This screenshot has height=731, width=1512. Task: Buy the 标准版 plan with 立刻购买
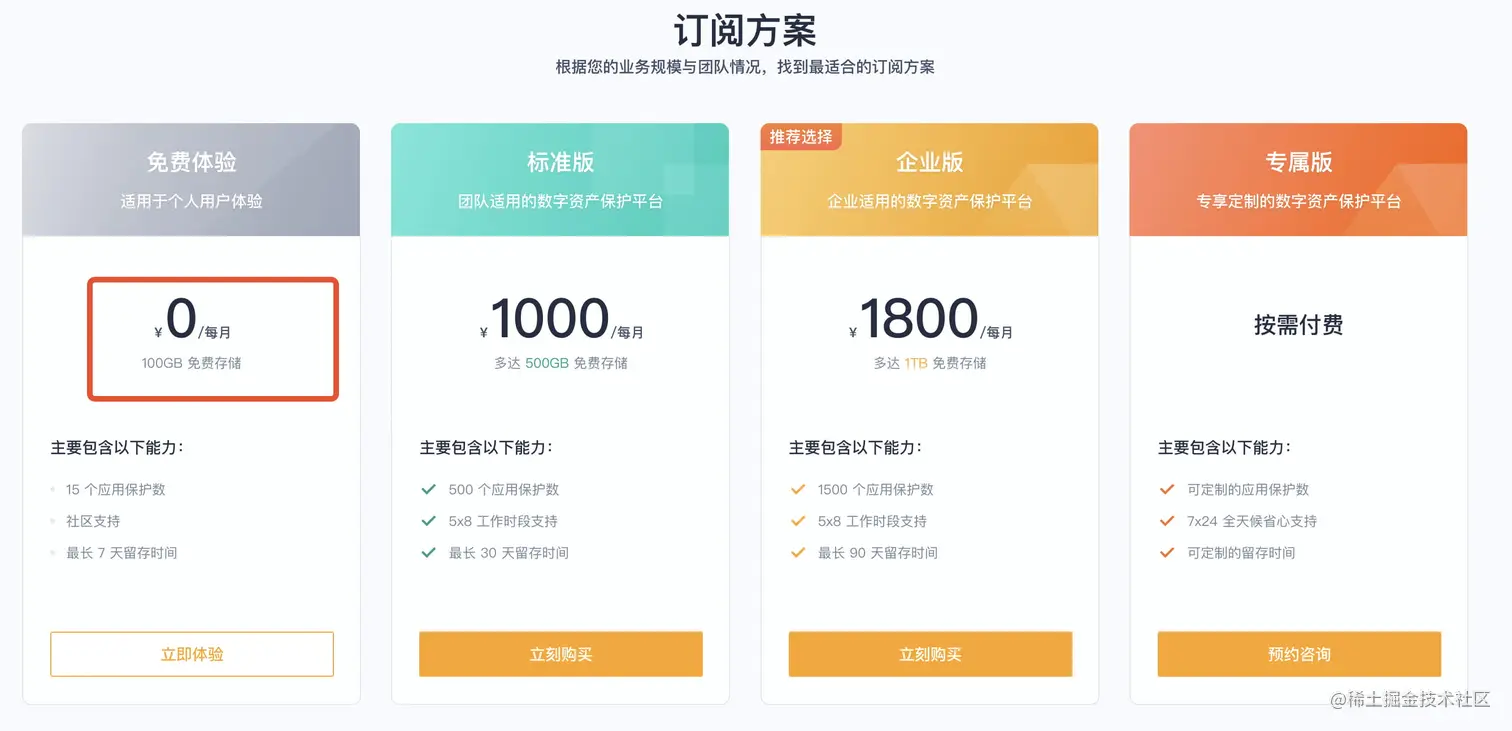561,654
